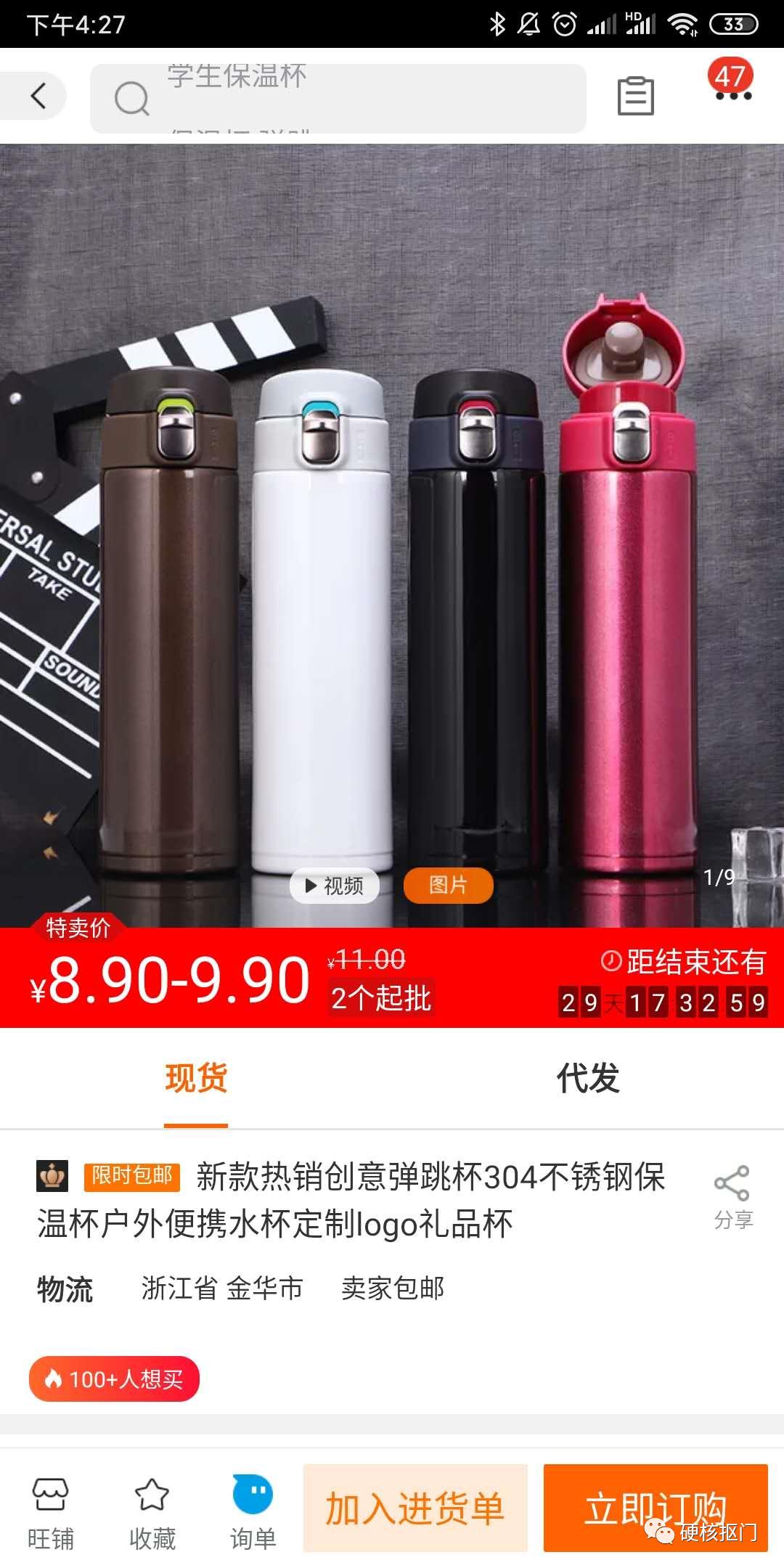The width and height of the screenshot is (784, 1568).
Task: Switch to the 代发 tab
Action: [588, 1079]
